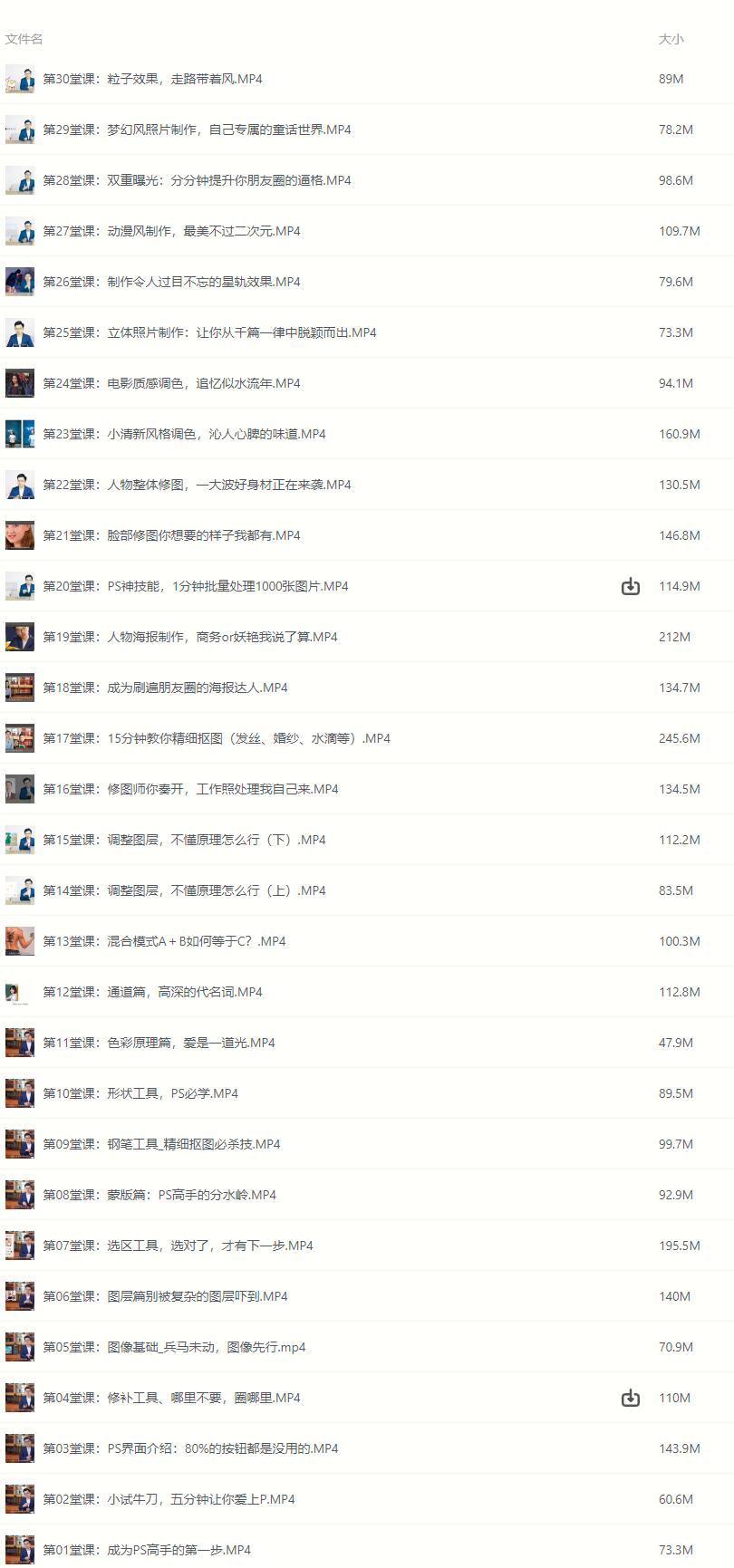Image resolution: width=734 pixels, height=1568 pixels.
Task: Open lesson 17 精细抠图 video
Action: click(x=217, y=738)
